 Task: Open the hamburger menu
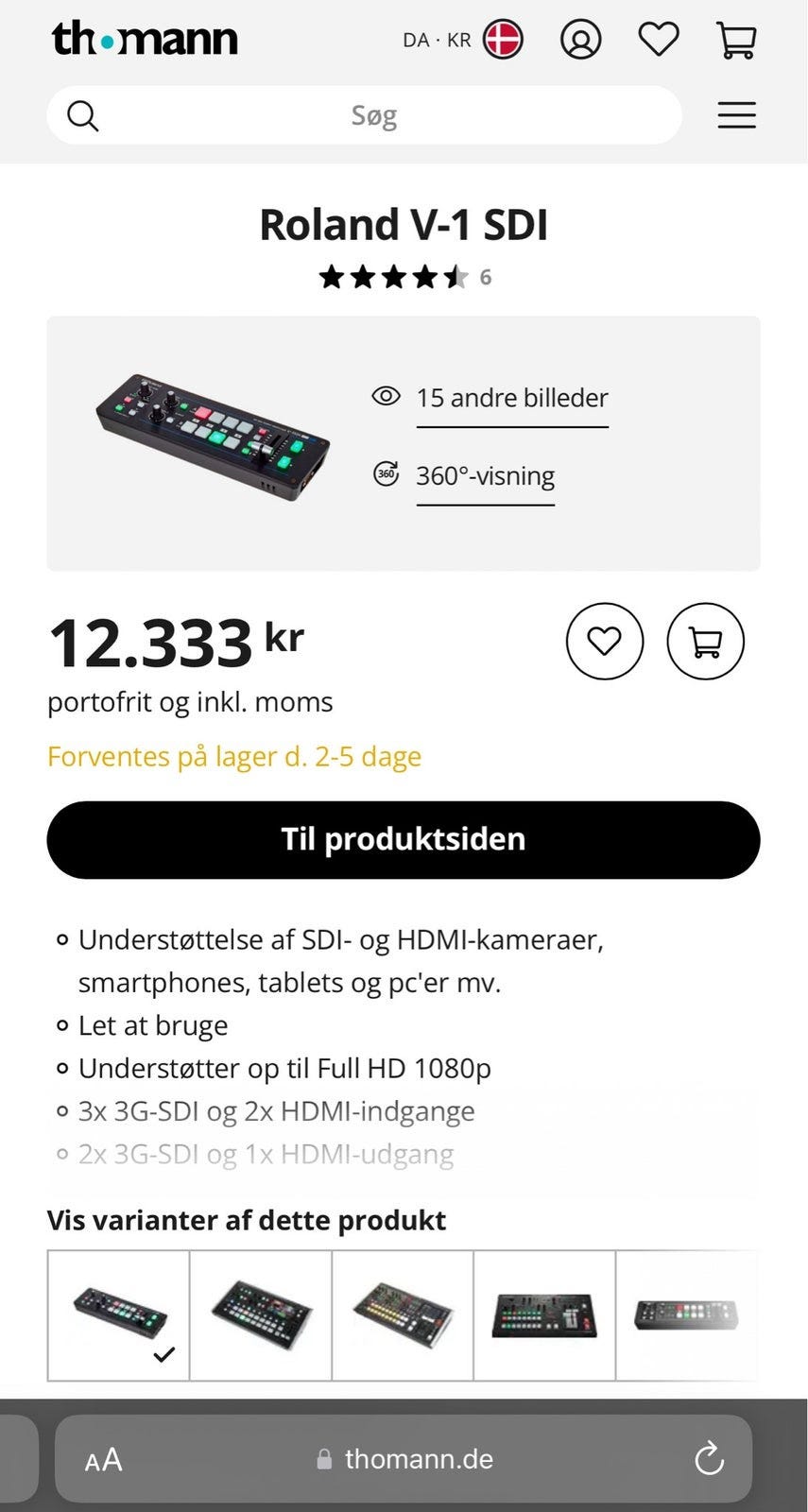pos(736,115)
